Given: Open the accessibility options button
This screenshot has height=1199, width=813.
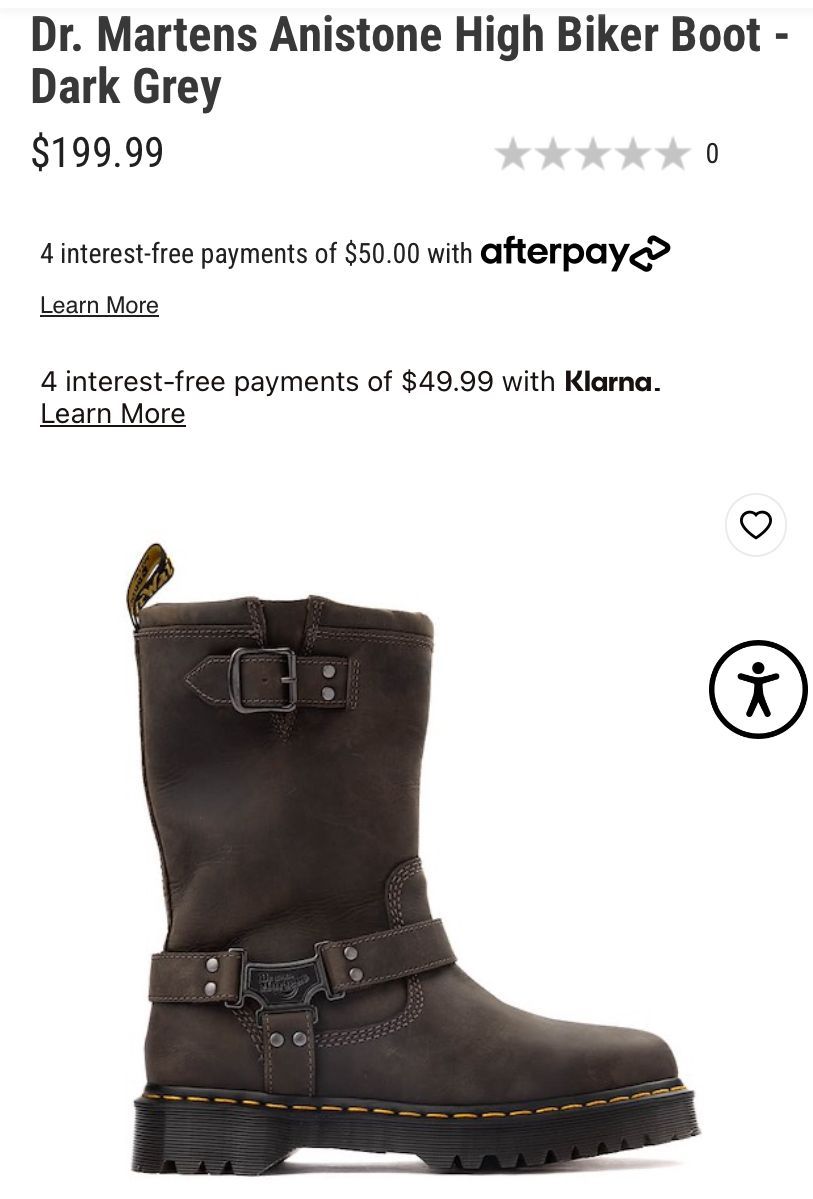Looking at the screenshot, I should coord(758,690).
